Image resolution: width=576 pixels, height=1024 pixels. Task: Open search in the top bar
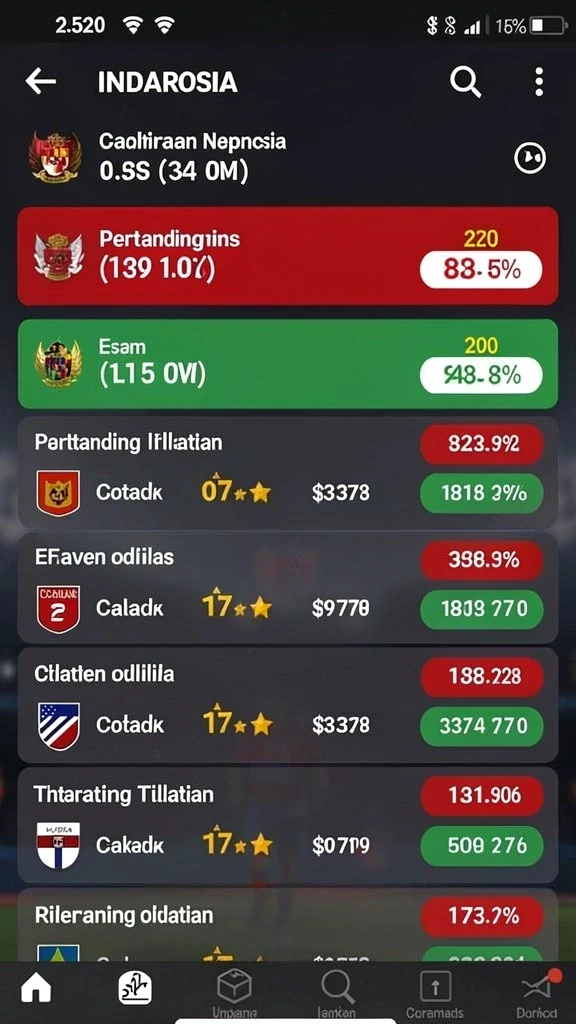[x=466, y=82]
